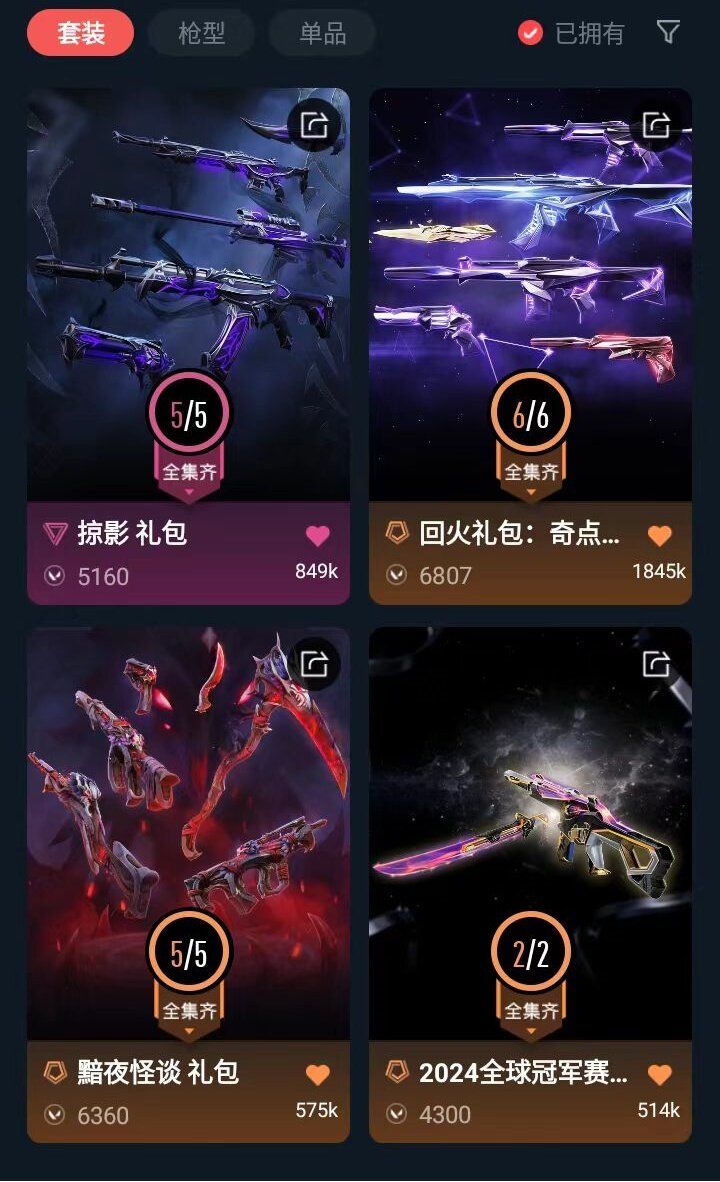Screen dimensions: 720x1182
Task: Switch to the 单品 tab
Action: pos(320,33)
